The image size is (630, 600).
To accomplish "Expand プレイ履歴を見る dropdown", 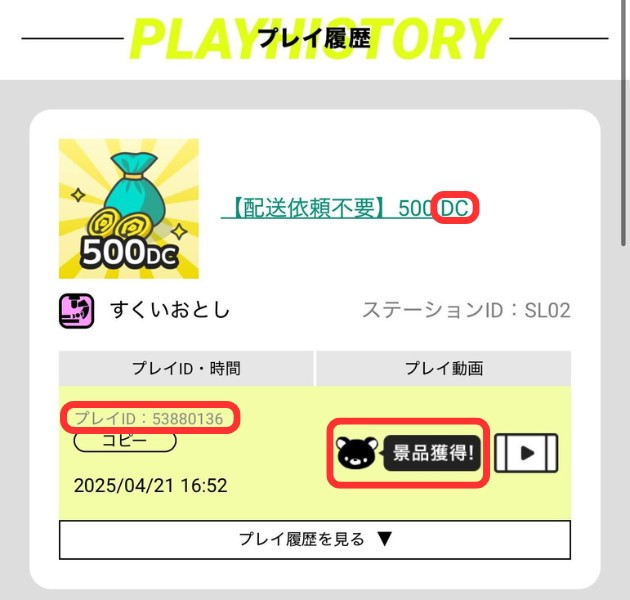I will coord(315,540).
